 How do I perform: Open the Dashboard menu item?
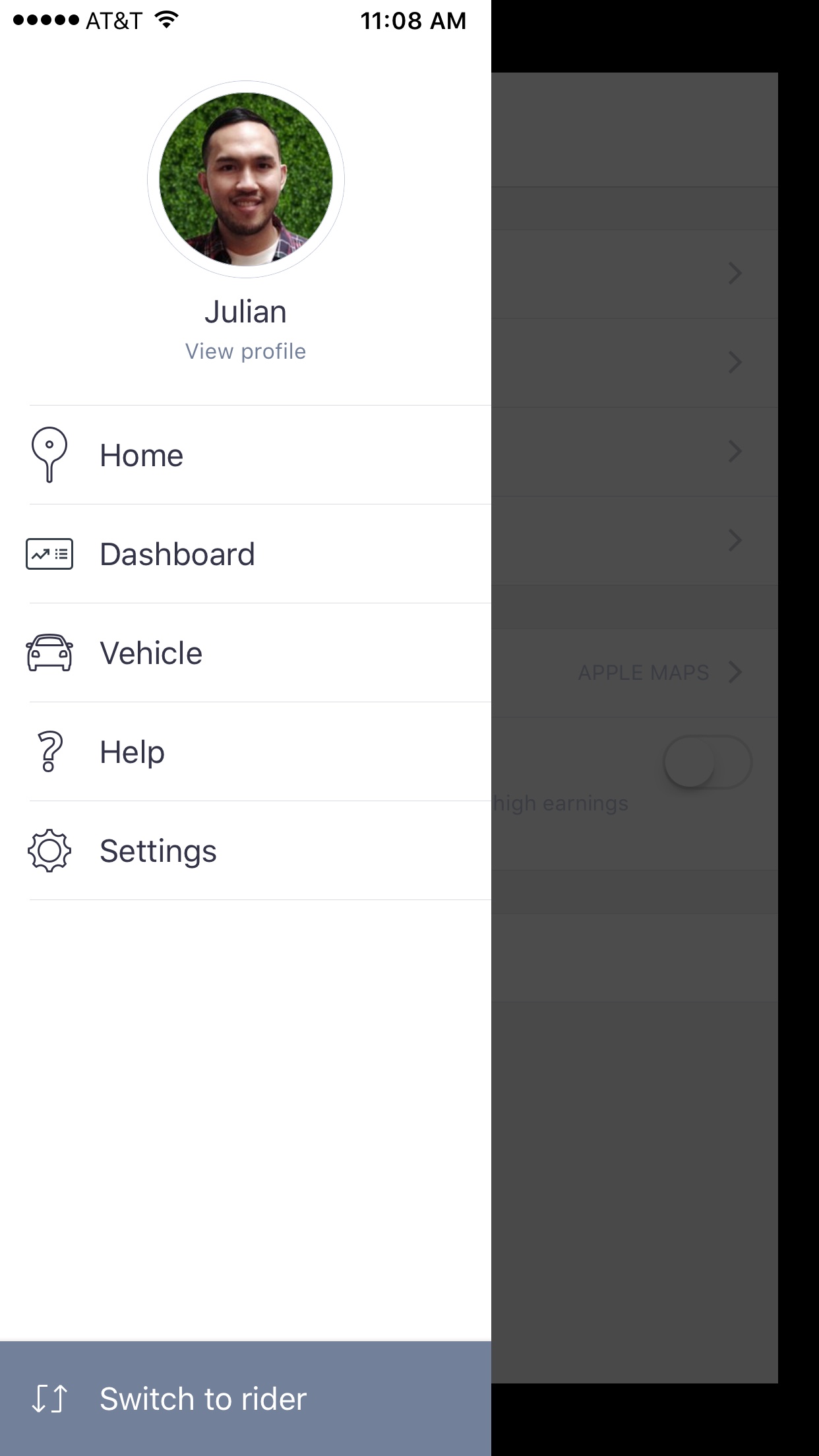(x=177, y=554)
